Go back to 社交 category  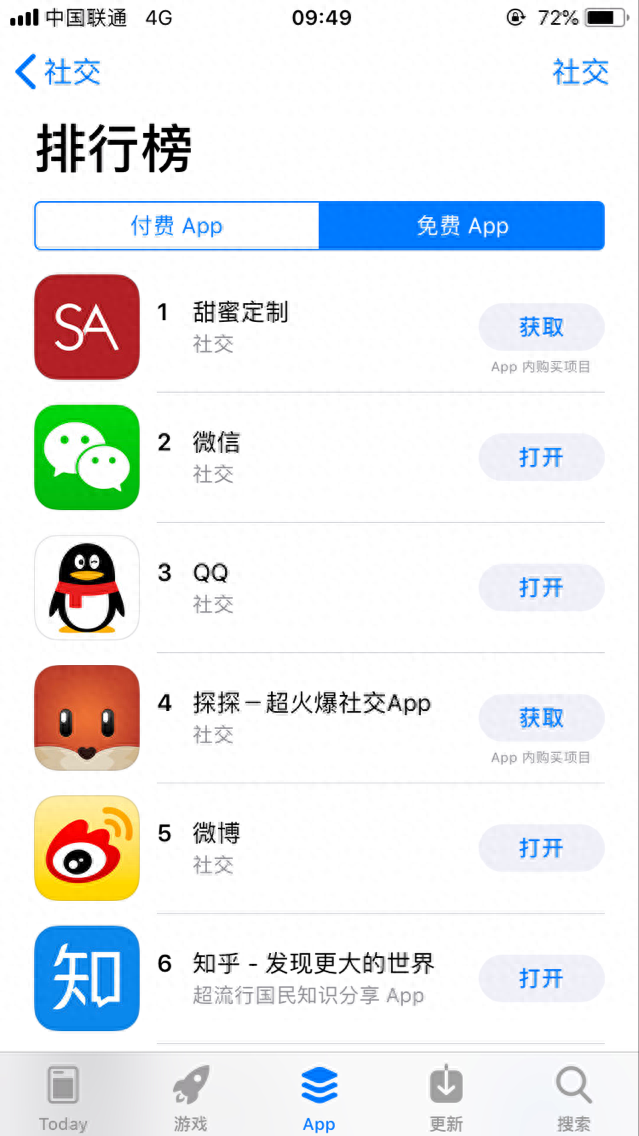click(58, 72)
